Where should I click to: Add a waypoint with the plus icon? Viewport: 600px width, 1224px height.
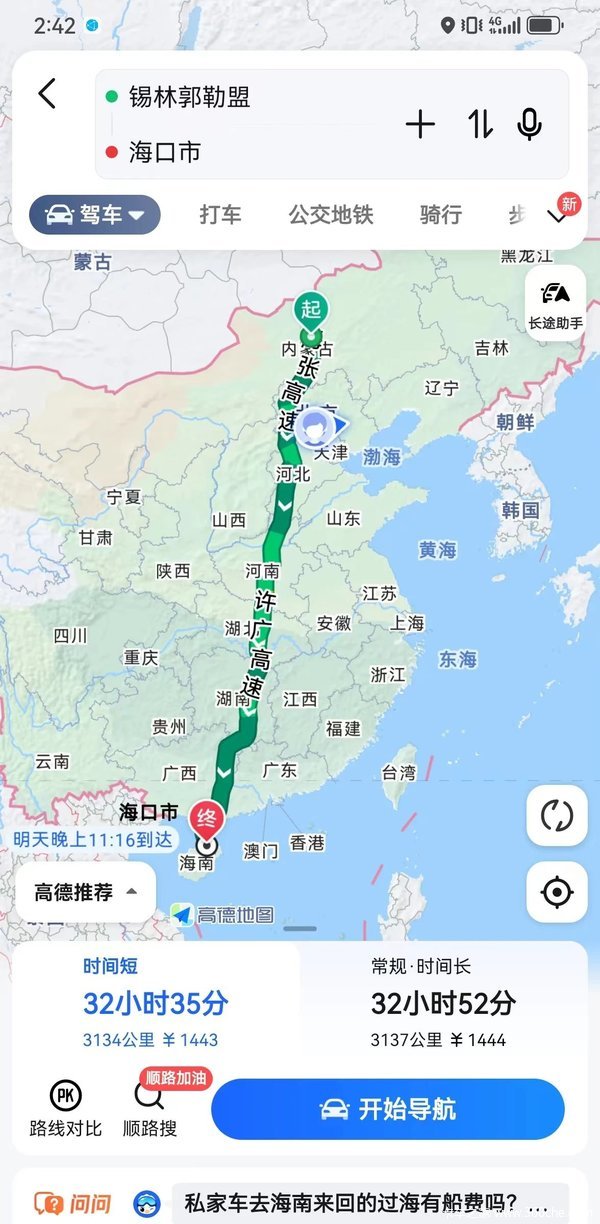pyautogui.click(x=420, y=124)
